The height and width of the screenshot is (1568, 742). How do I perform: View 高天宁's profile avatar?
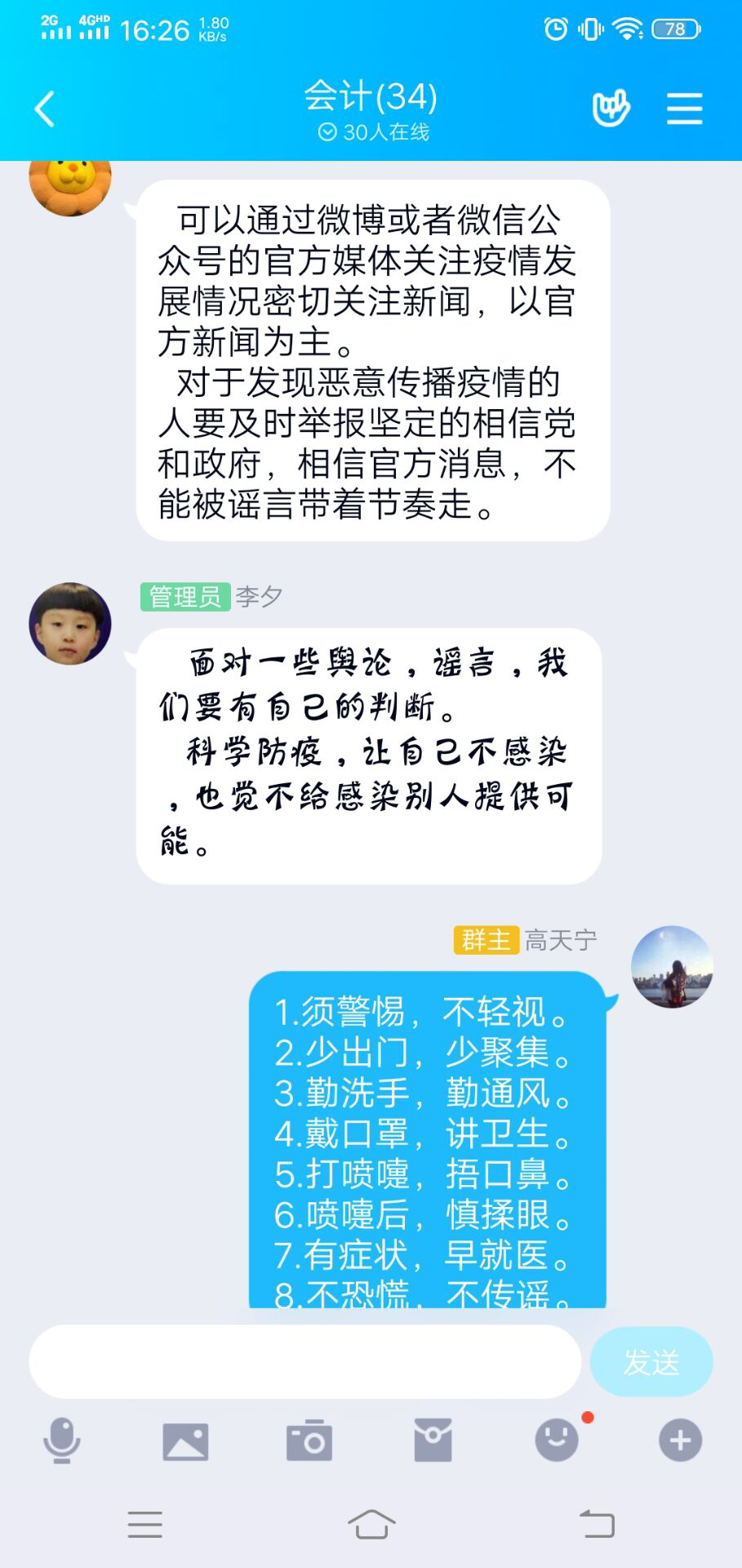pos(672,966)
